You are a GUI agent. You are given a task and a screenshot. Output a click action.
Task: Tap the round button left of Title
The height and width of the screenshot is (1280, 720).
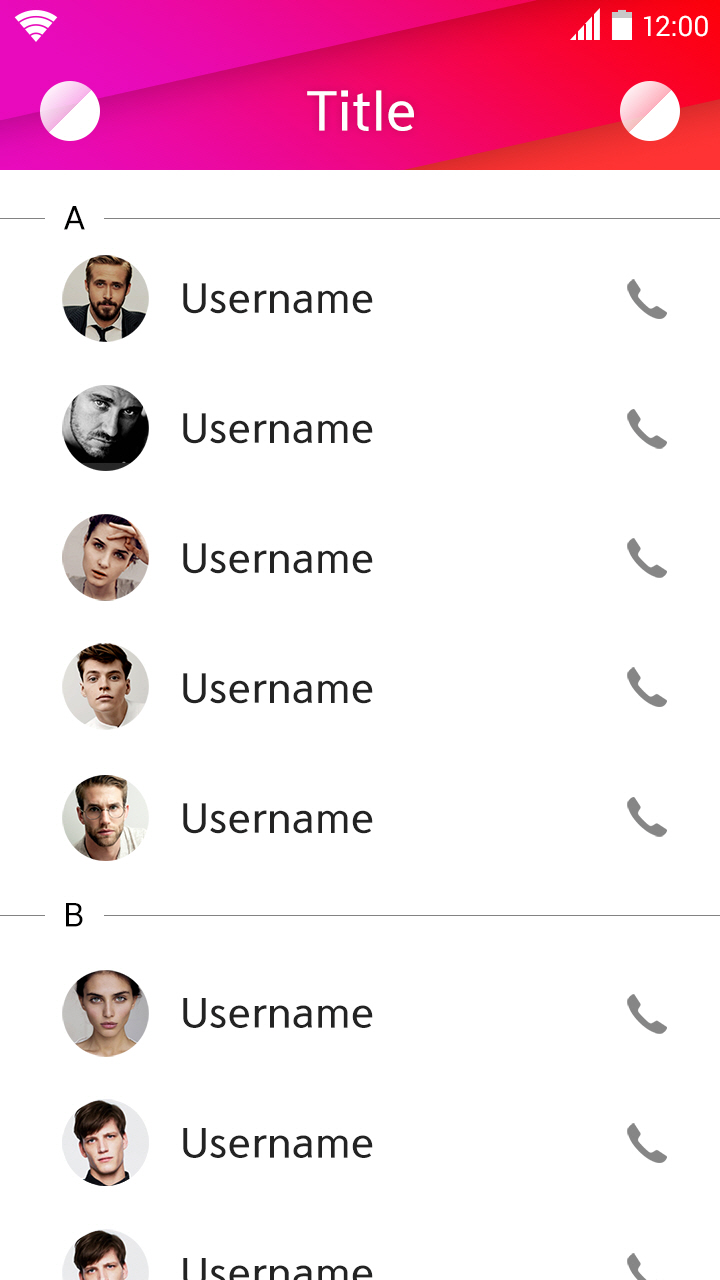70,111
